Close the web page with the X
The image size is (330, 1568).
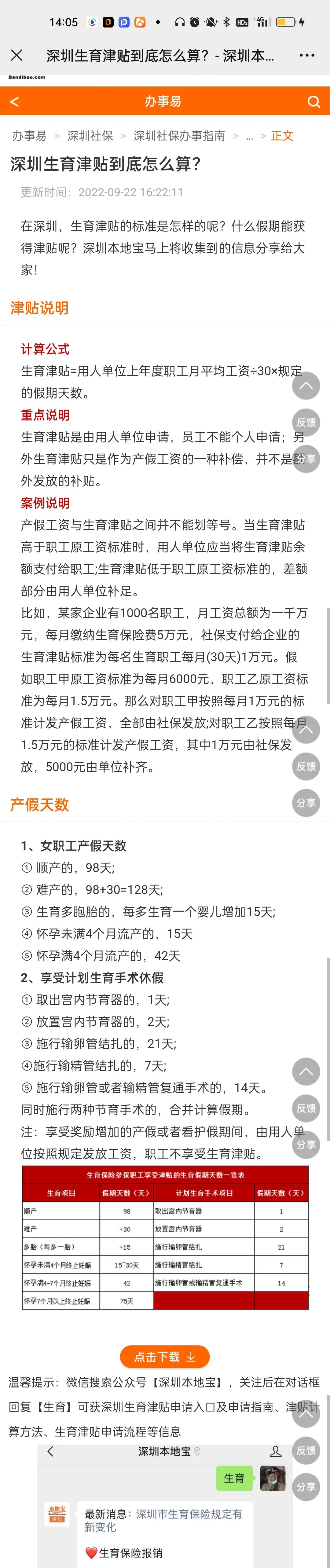point(17,55)
